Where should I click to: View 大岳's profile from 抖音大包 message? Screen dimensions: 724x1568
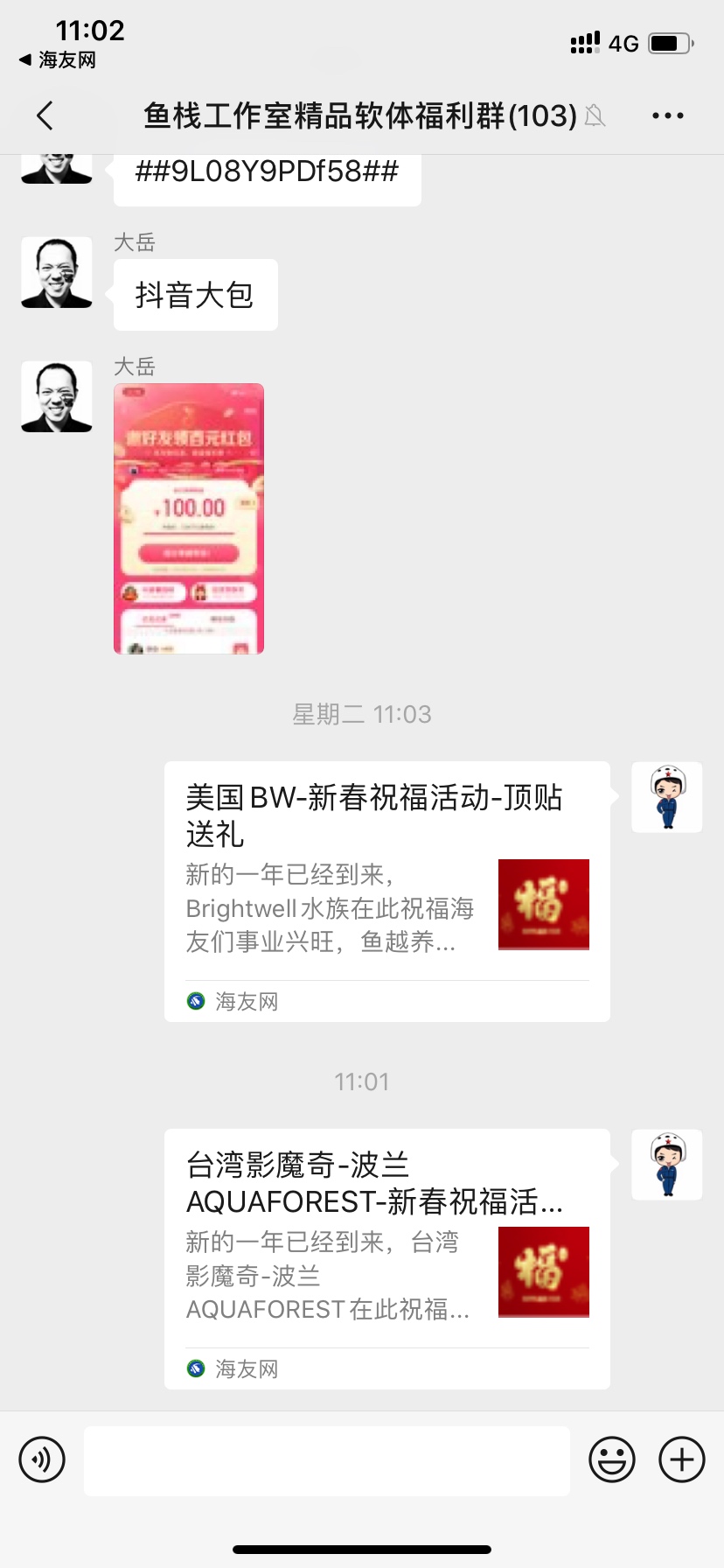(57, 272)
